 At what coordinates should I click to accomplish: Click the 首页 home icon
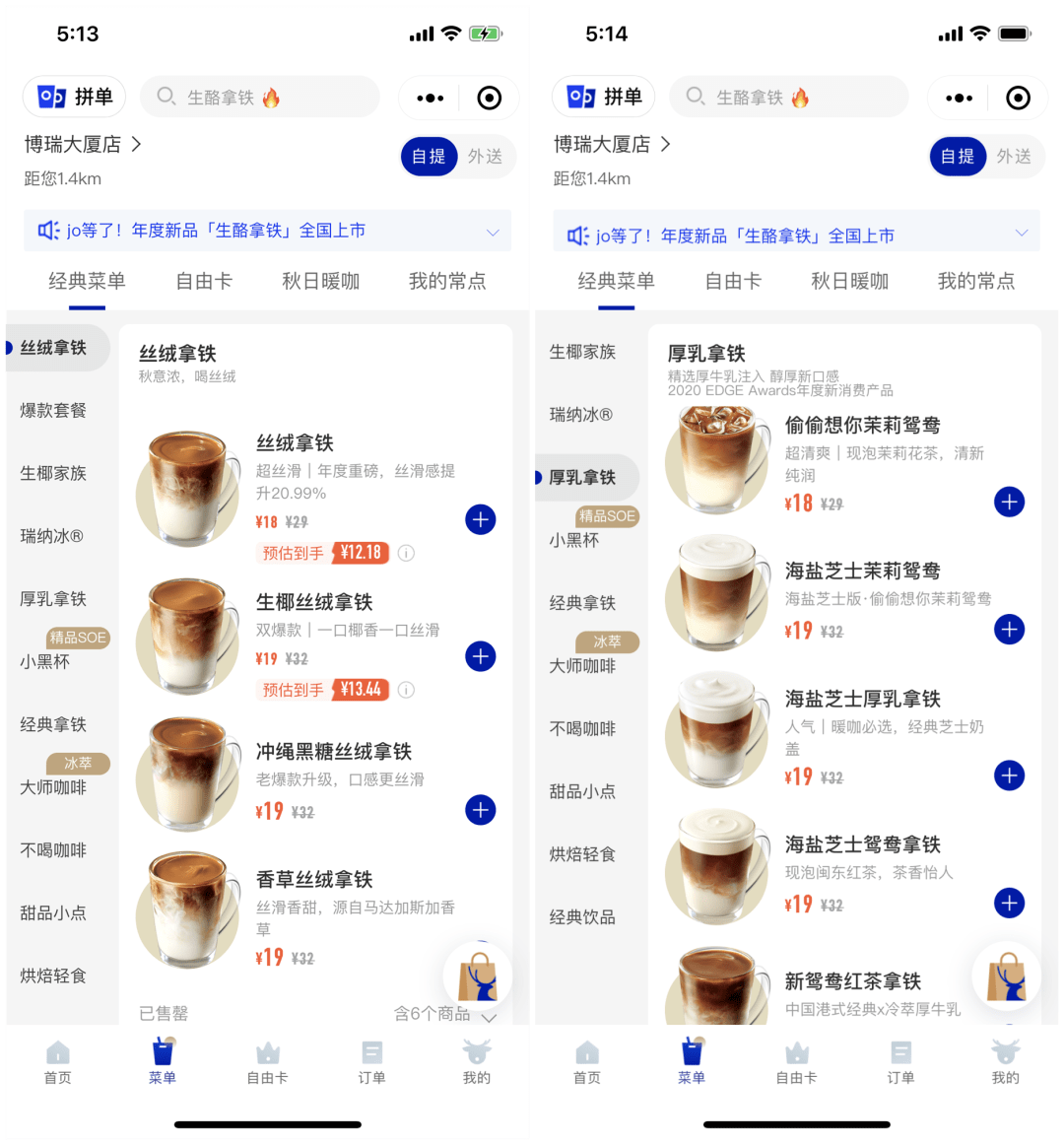(x=57, y=1061)
